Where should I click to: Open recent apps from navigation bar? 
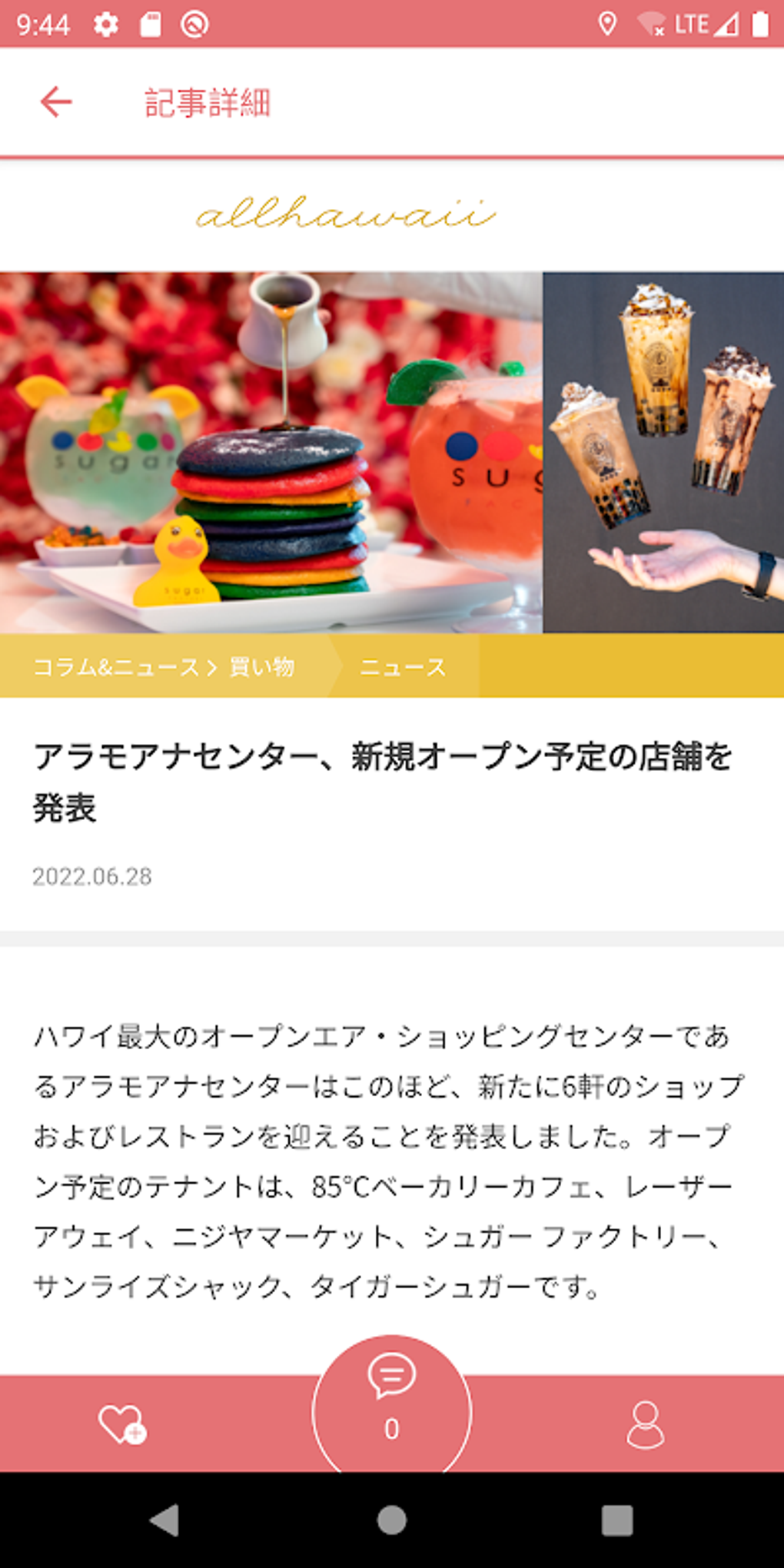point(617,1520)
